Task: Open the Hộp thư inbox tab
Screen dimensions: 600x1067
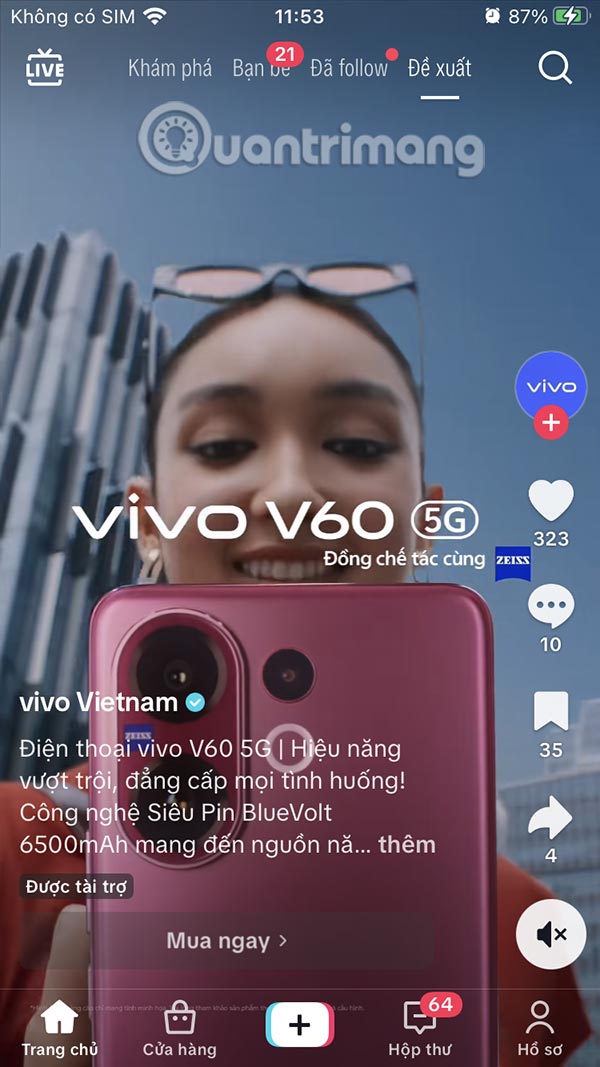Action: point(420,1028)
